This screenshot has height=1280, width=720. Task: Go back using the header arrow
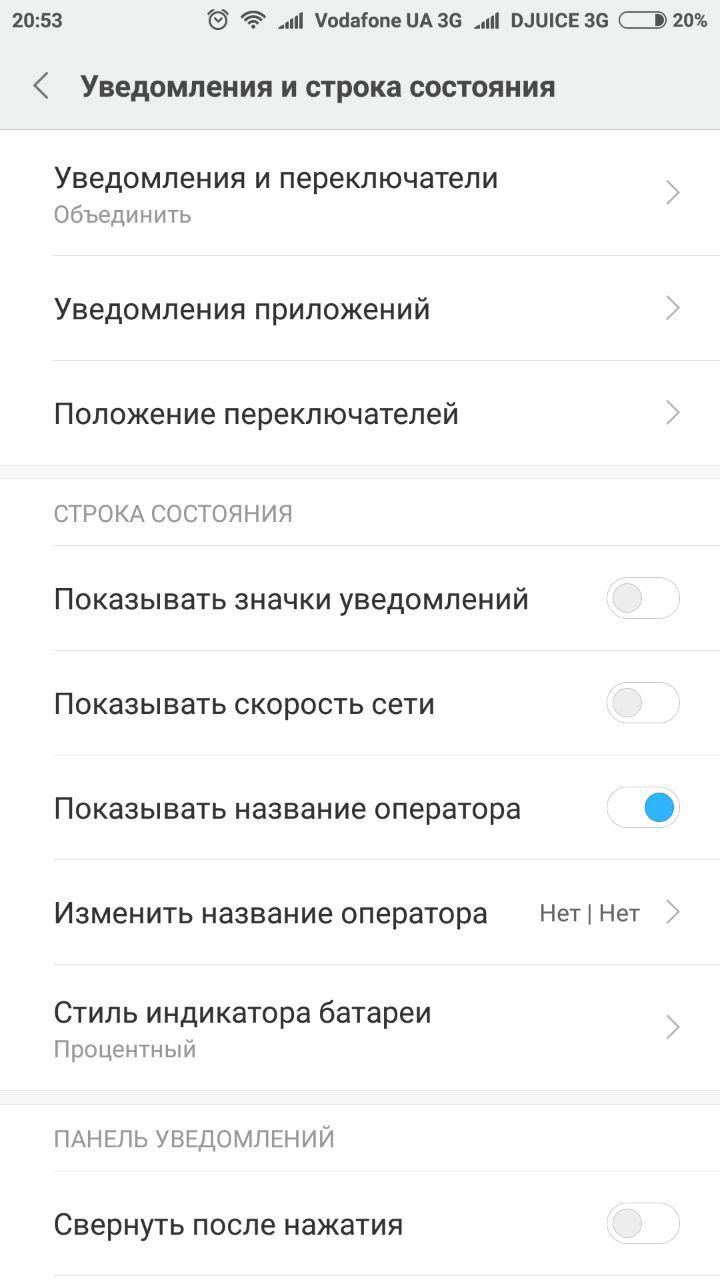click(x=41, y=86)
